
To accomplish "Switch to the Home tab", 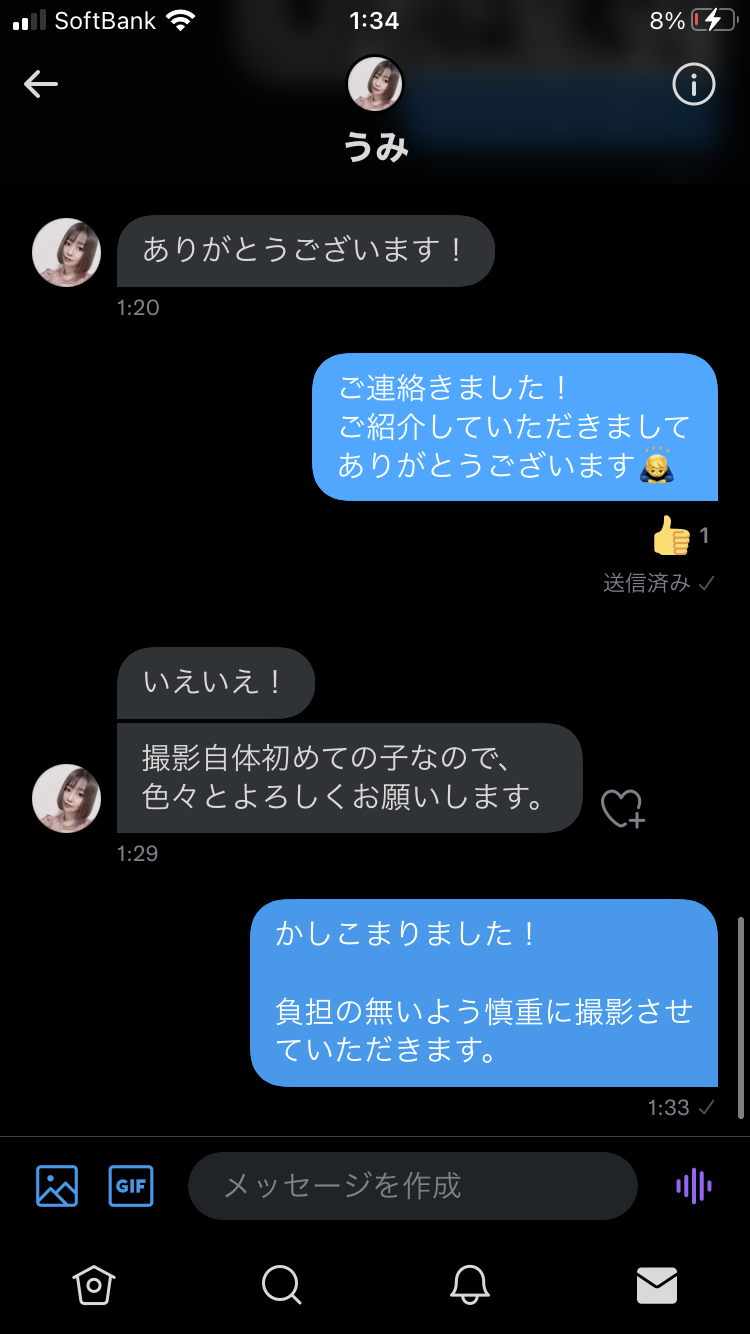I will click(x=94, y=1285).
